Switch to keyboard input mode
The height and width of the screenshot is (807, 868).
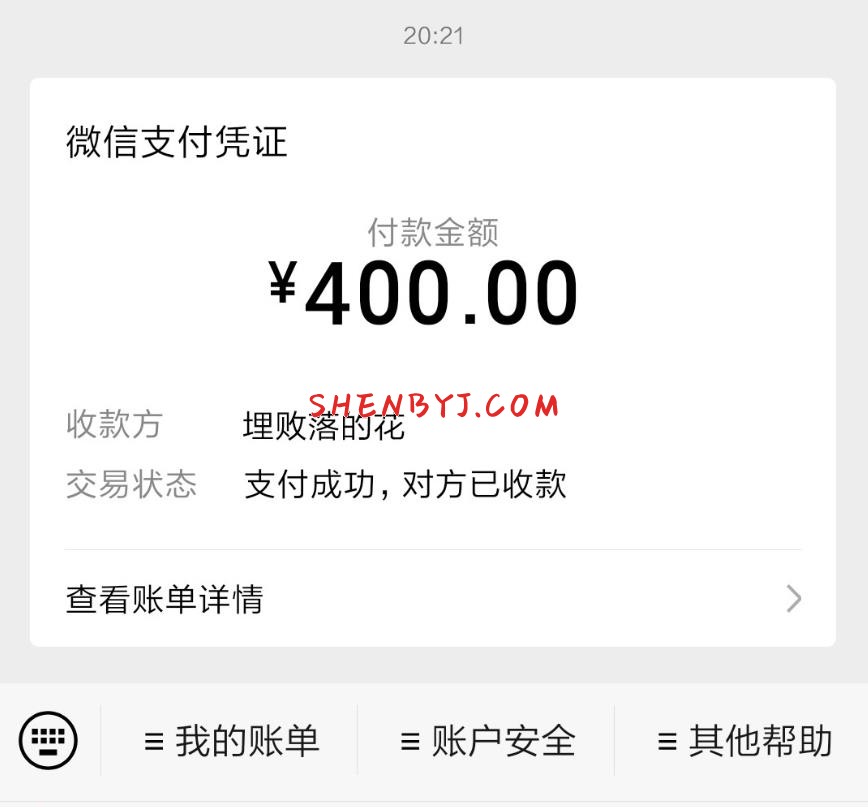48,741
